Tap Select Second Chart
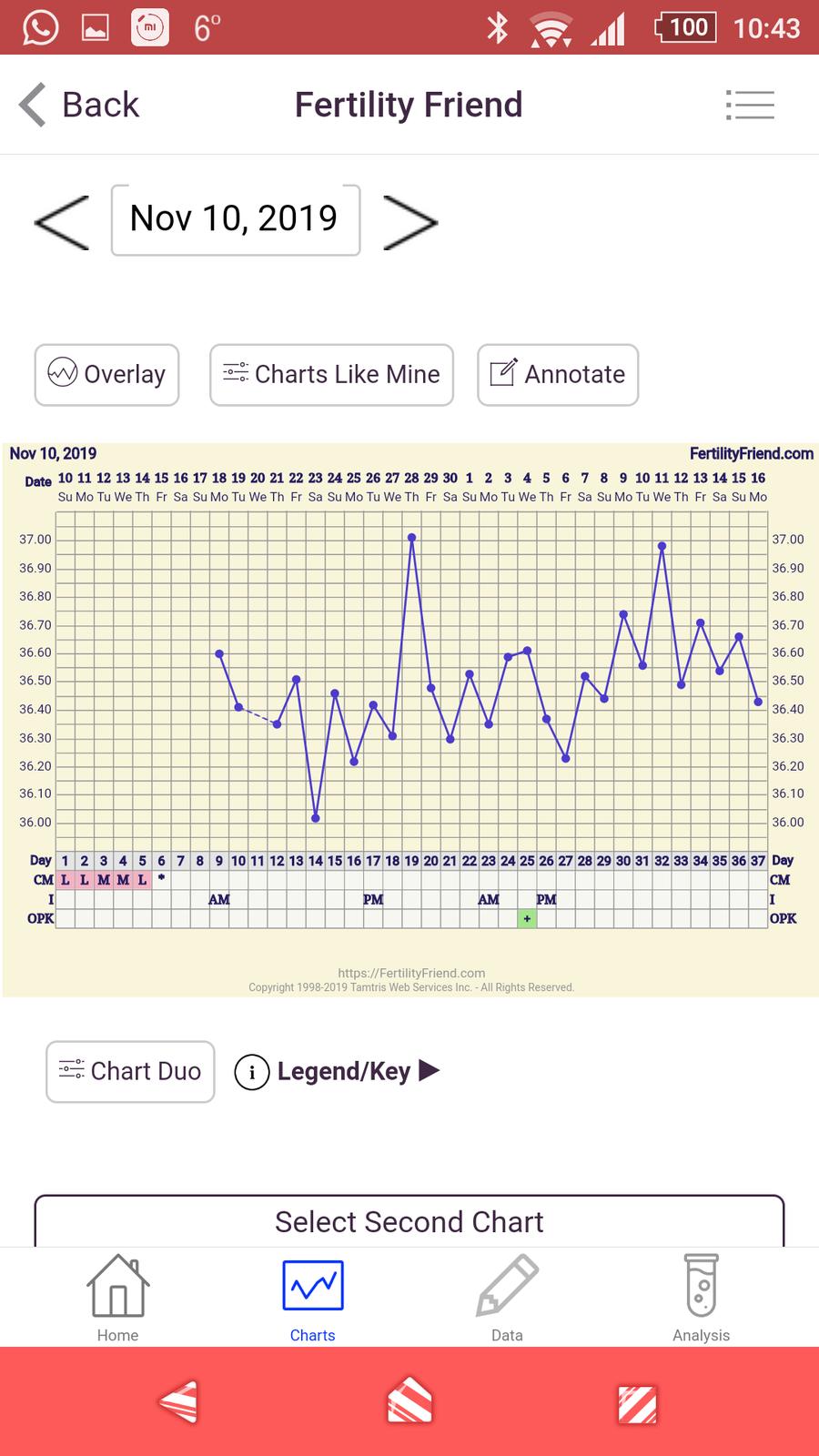Image resolution: width=819 pixels, height=1456 pixels. 409,1221
